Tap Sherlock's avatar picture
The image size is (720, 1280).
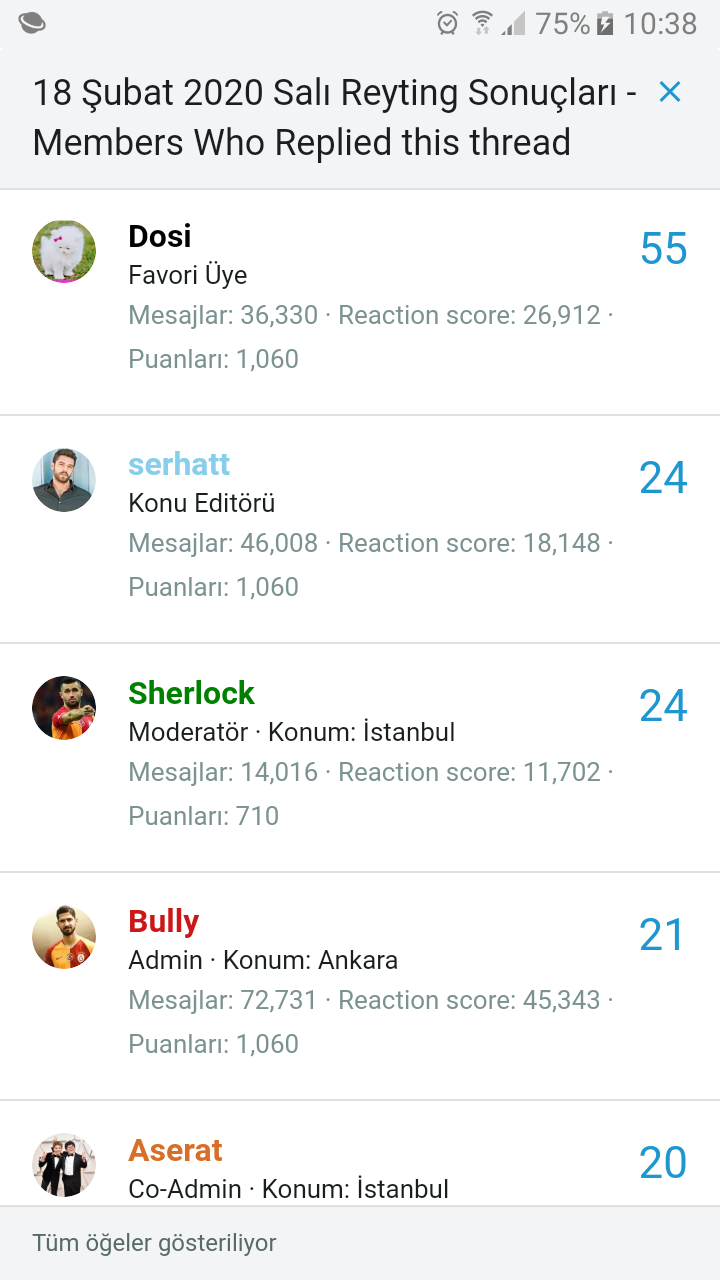click(x=64, y=708)
